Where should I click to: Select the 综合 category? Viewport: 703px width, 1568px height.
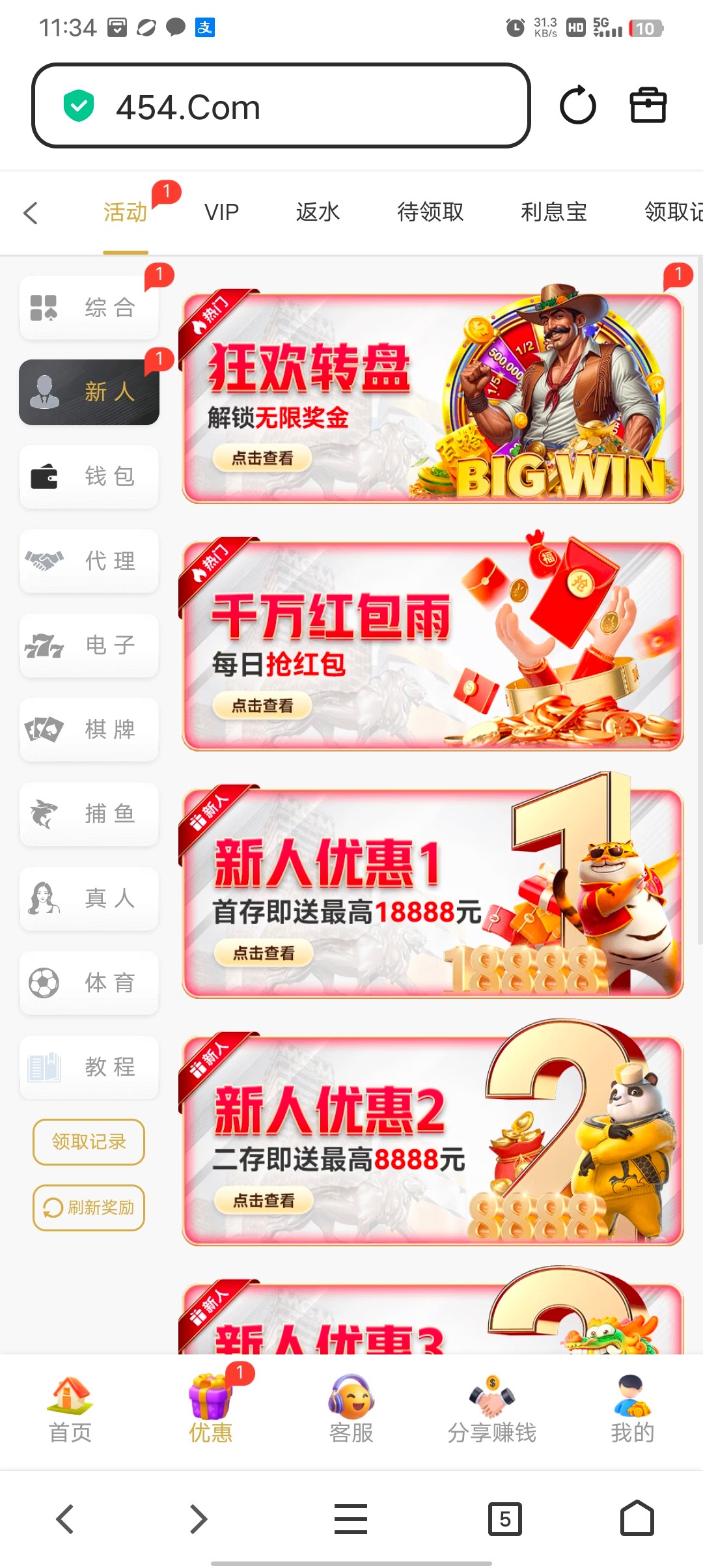pyautogui.click(x=89, y=307)
